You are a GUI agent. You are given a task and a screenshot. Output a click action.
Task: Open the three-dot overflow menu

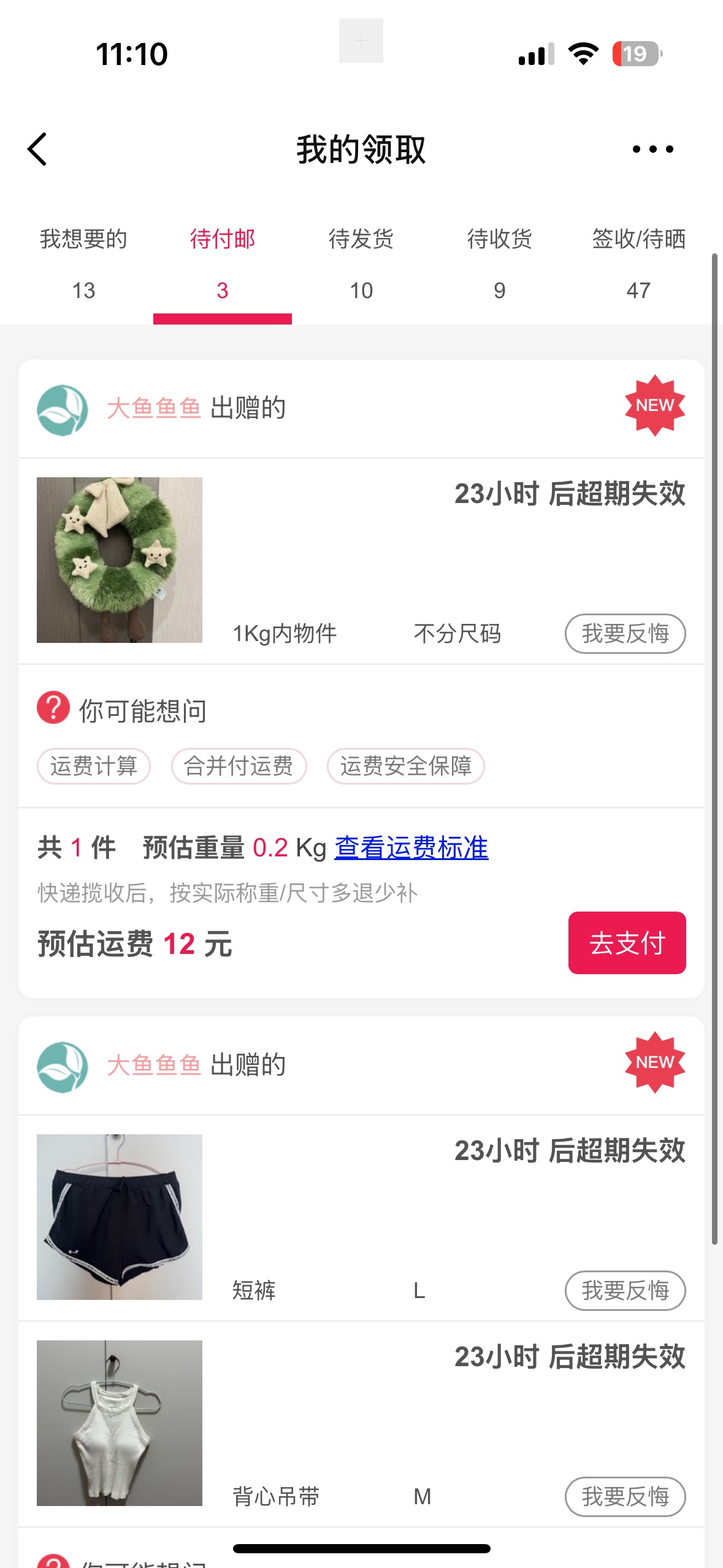pos(652,149)
